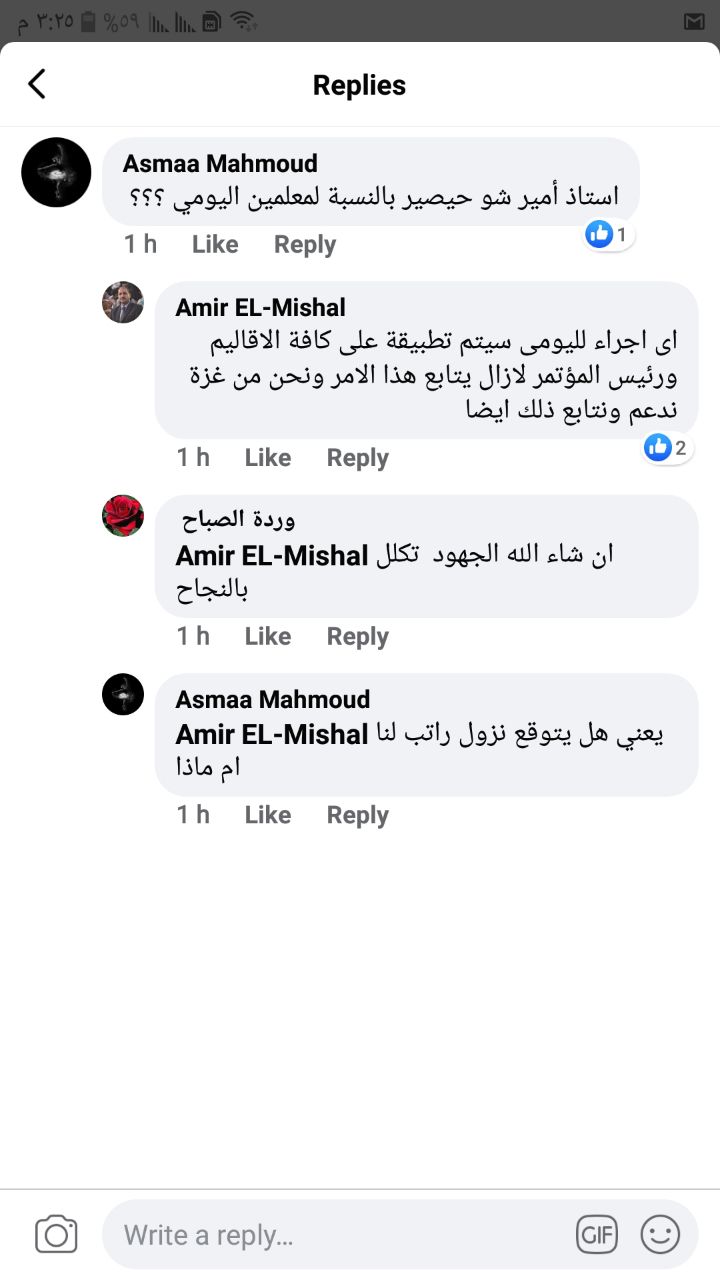
Task: Open the emoji picker
Action: (660, 1235)
